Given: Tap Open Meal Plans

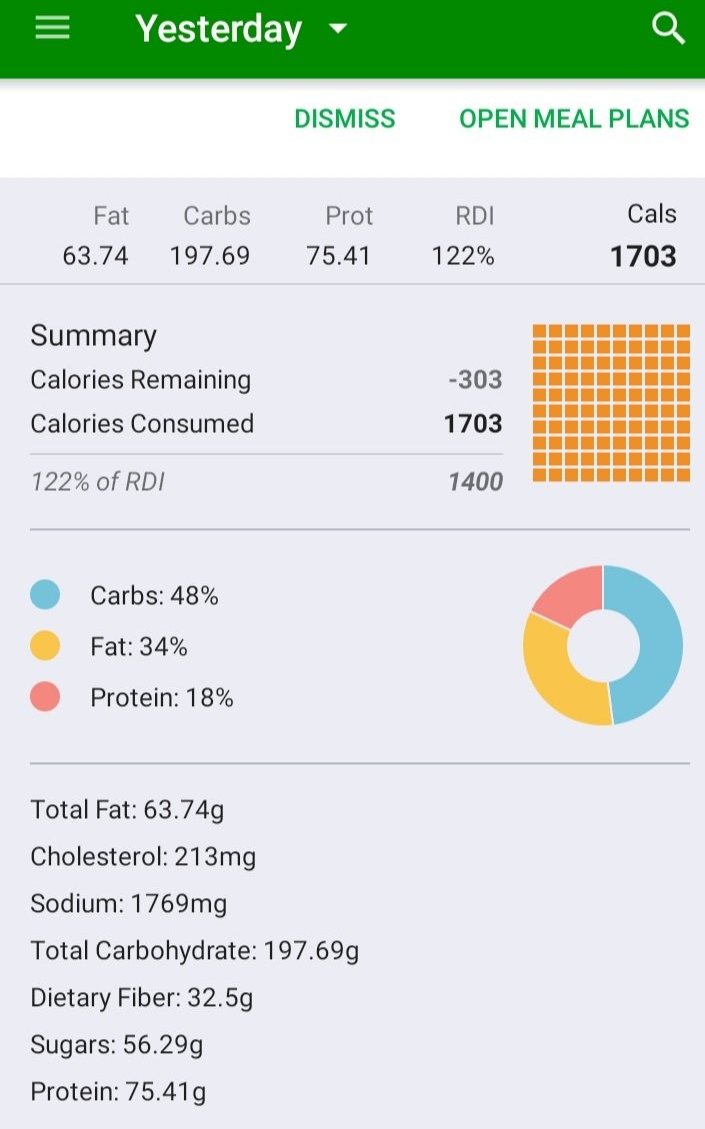Looking at the screenshot, I should coord(574,119).
